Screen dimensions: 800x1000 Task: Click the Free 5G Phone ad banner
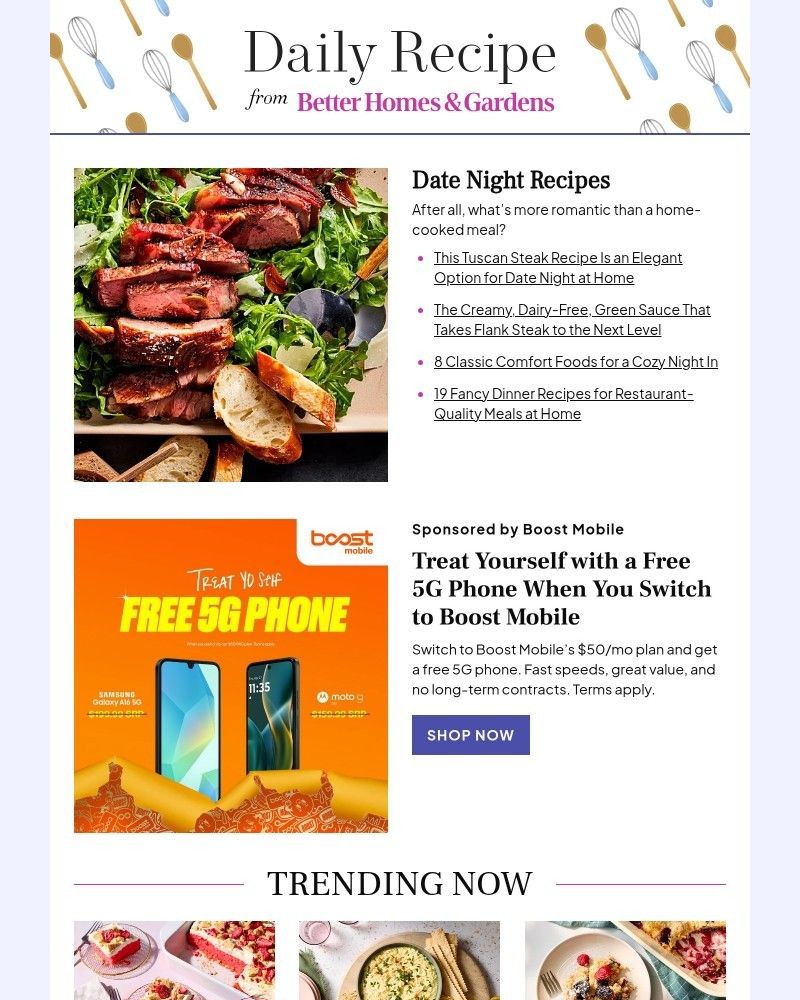tap(230, 675)
